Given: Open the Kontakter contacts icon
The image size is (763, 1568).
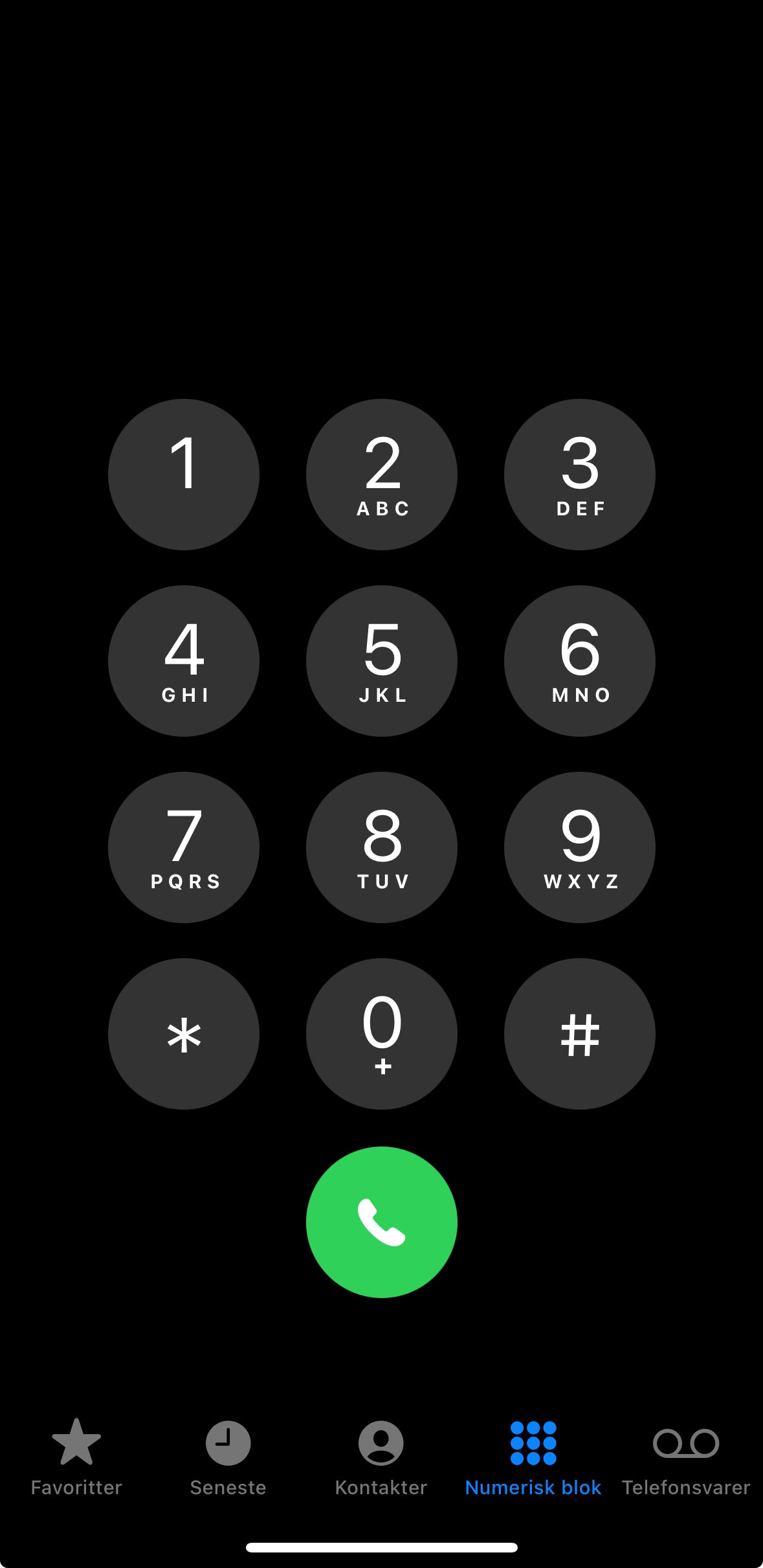Looking at the screenshot, I should coord(381,1460).
